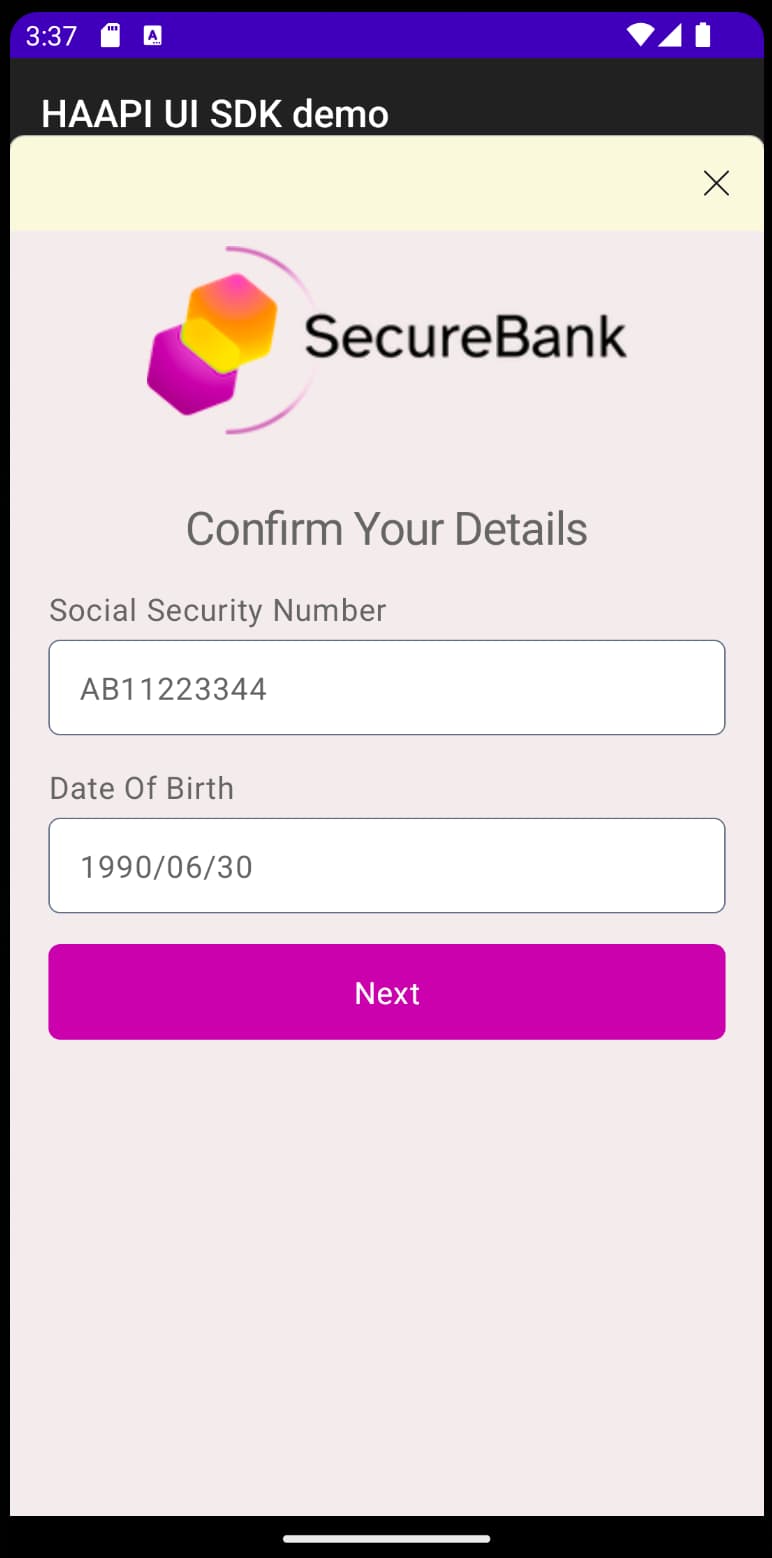Select the Social Security Number field
This screenshot has width=772, height=1558.
coord(386,687)
